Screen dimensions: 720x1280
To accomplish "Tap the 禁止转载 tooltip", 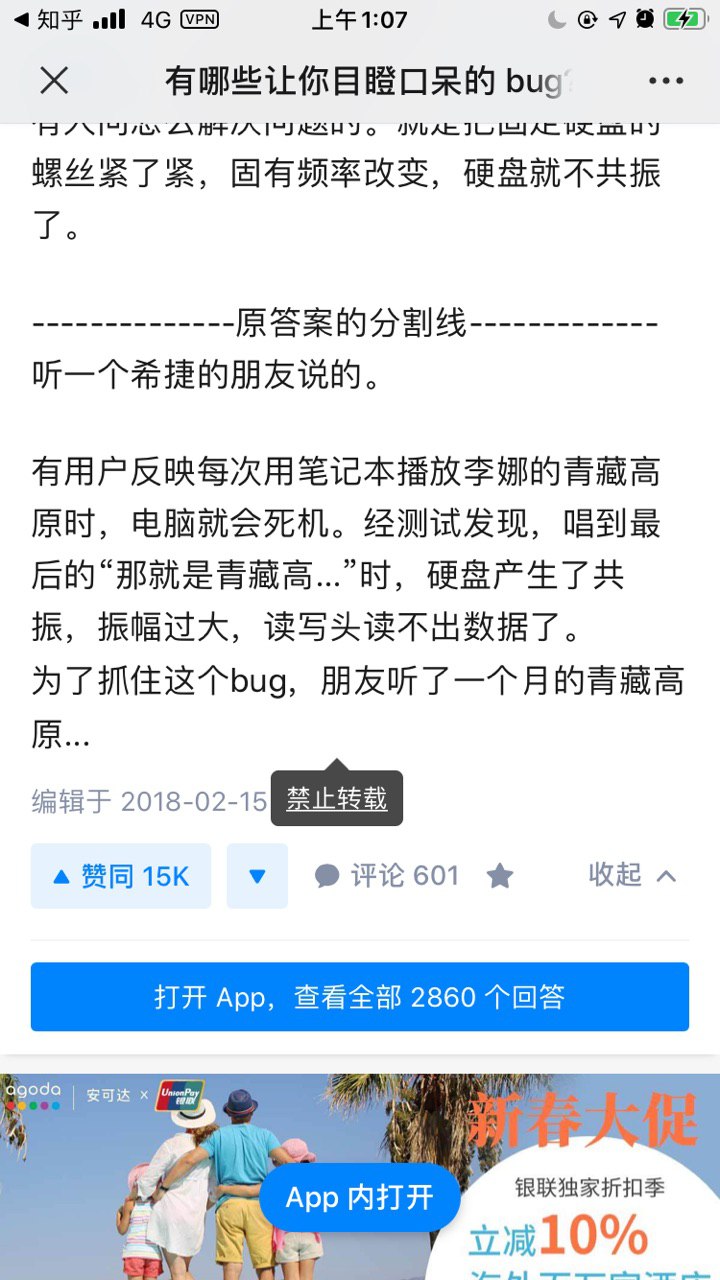I will click(337, 799).
